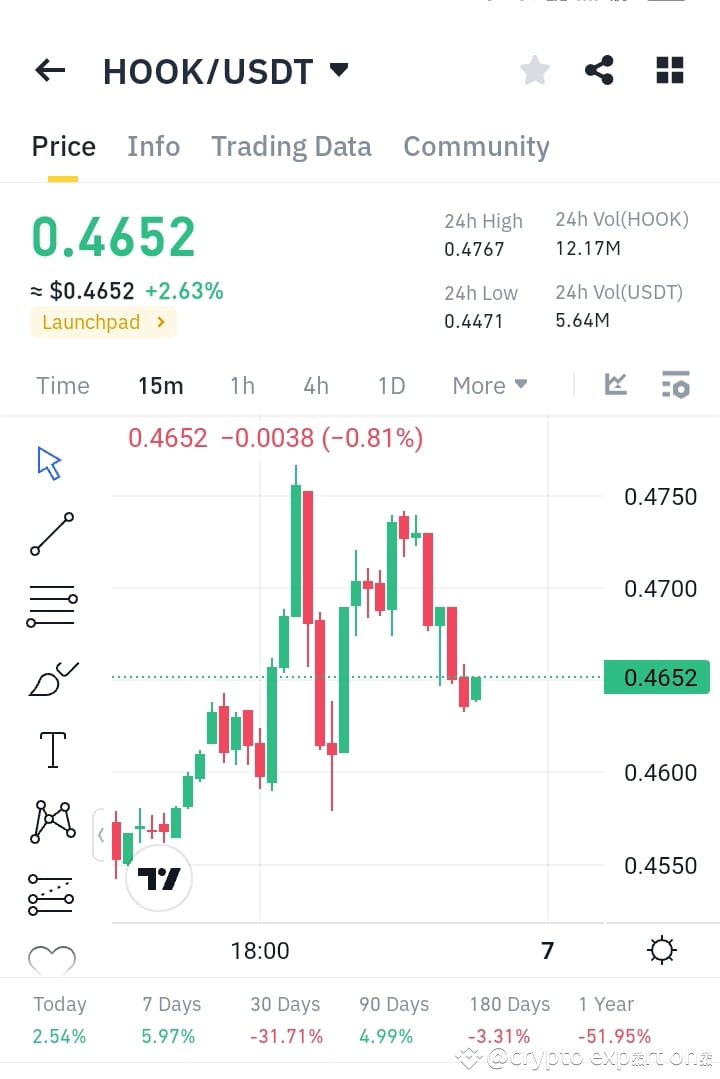
Task: Select the brush drawing tool
Action: tap(52, 677)
